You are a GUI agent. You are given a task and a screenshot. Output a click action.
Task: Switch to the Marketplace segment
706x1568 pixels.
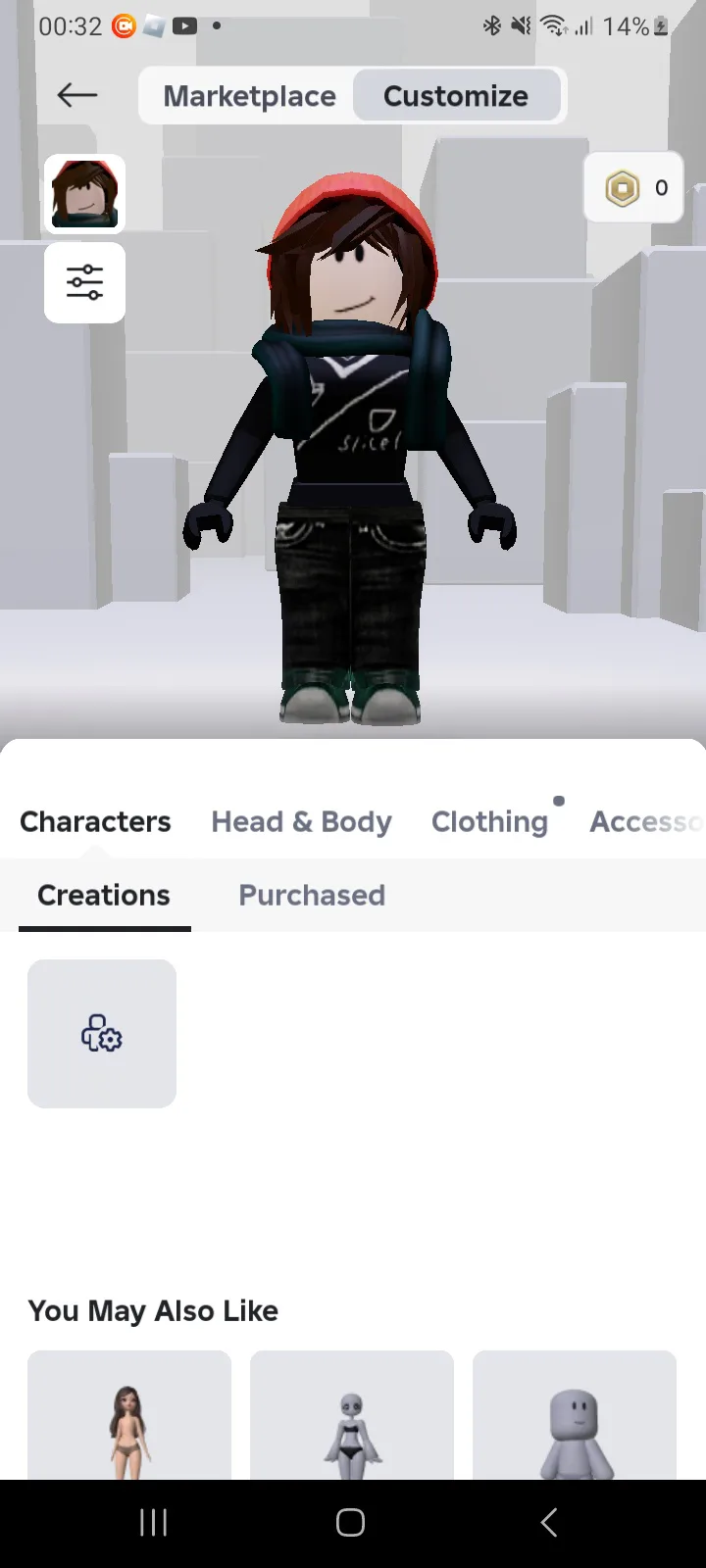pos(249,96)
